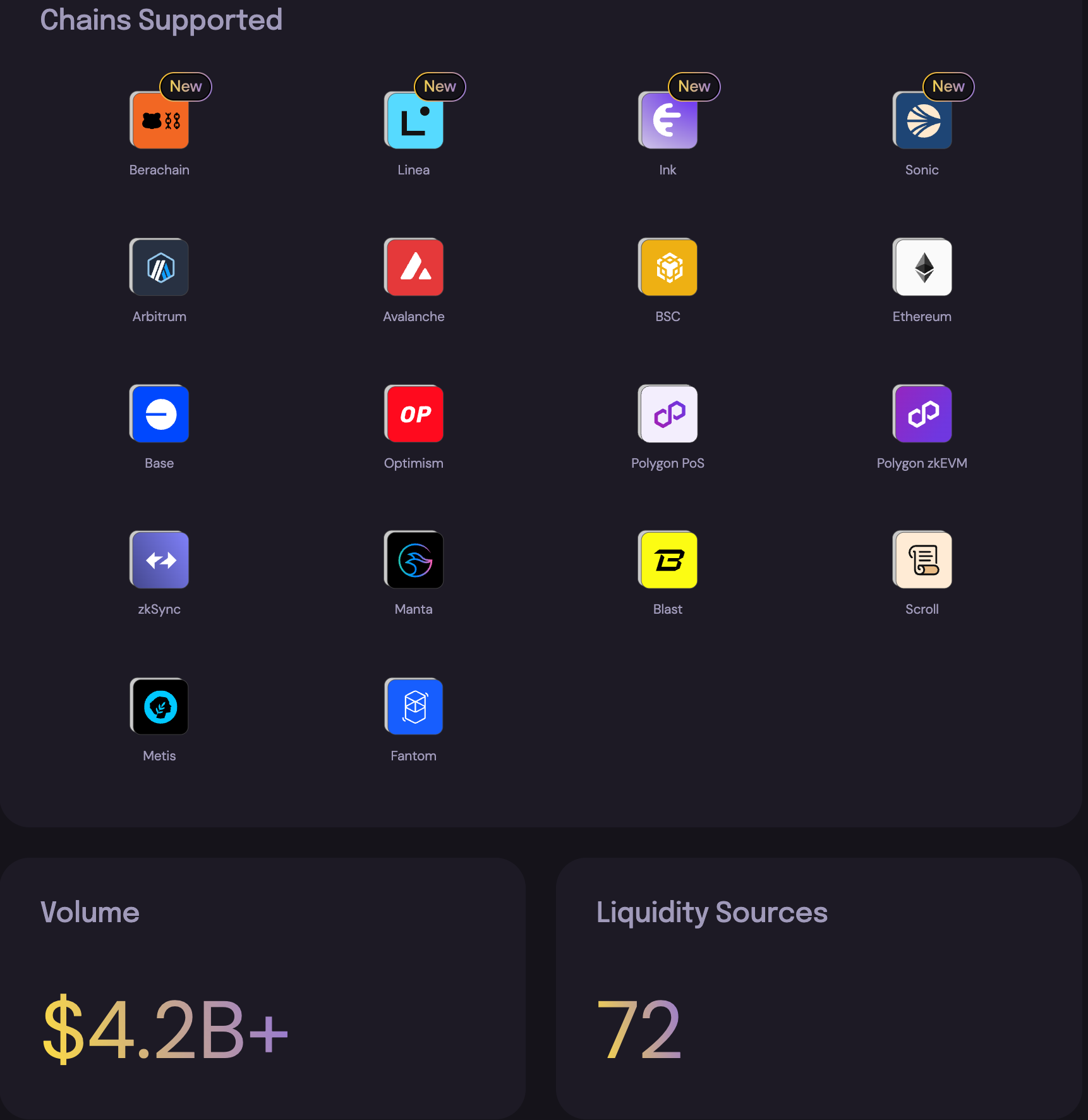Viewport: 1088px width, 1120px height.
Task: Tap the Scroll chain tile
Action: pos(922,560)
